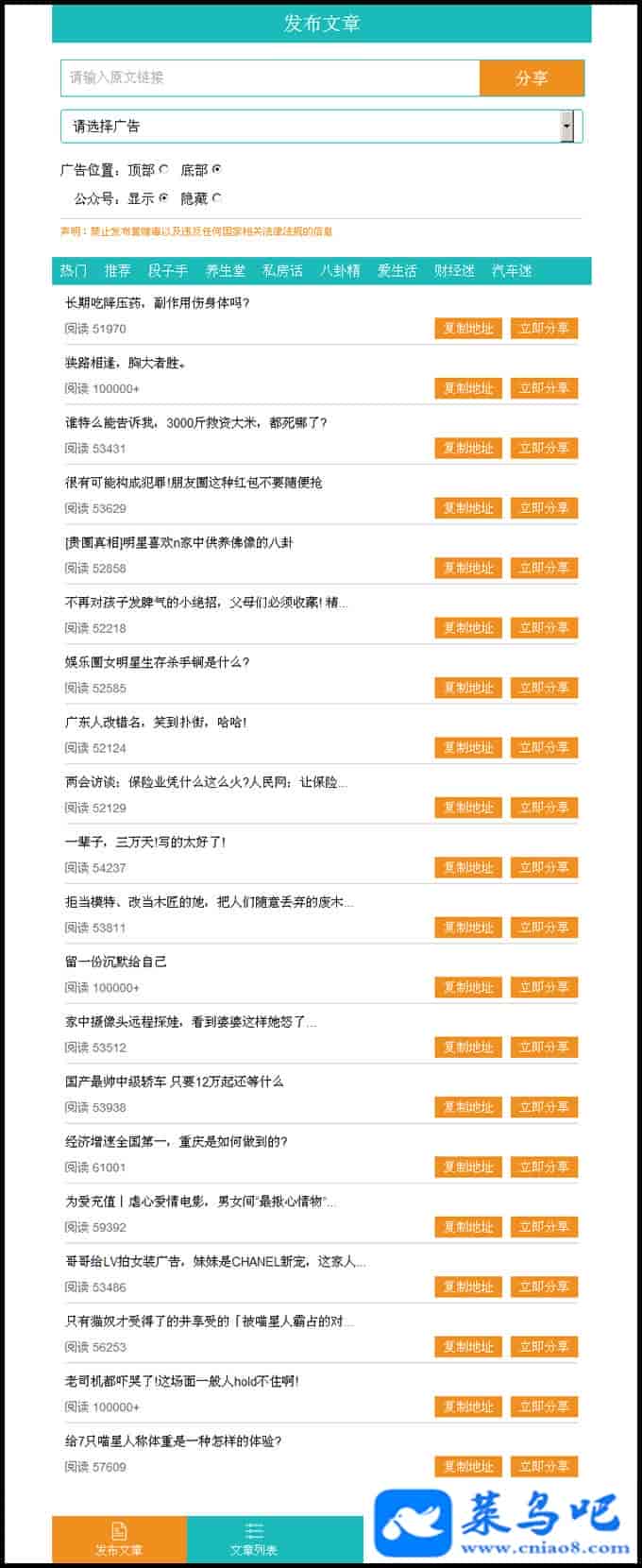Switch to the 段子手 tab
The image size is (642, 1568).
[168, 271]
